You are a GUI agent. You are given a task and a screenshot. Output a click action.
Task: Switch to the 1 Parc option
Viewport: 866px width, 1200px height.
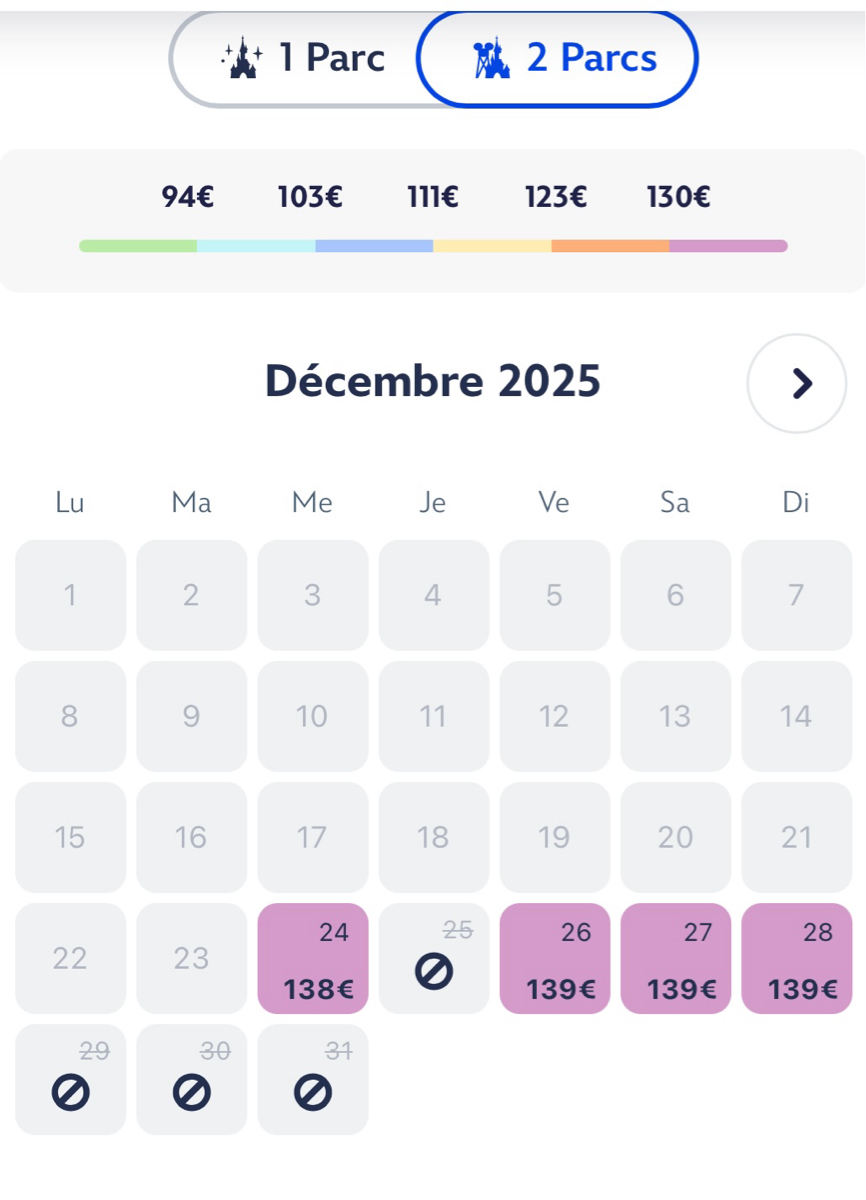point(300,58)
